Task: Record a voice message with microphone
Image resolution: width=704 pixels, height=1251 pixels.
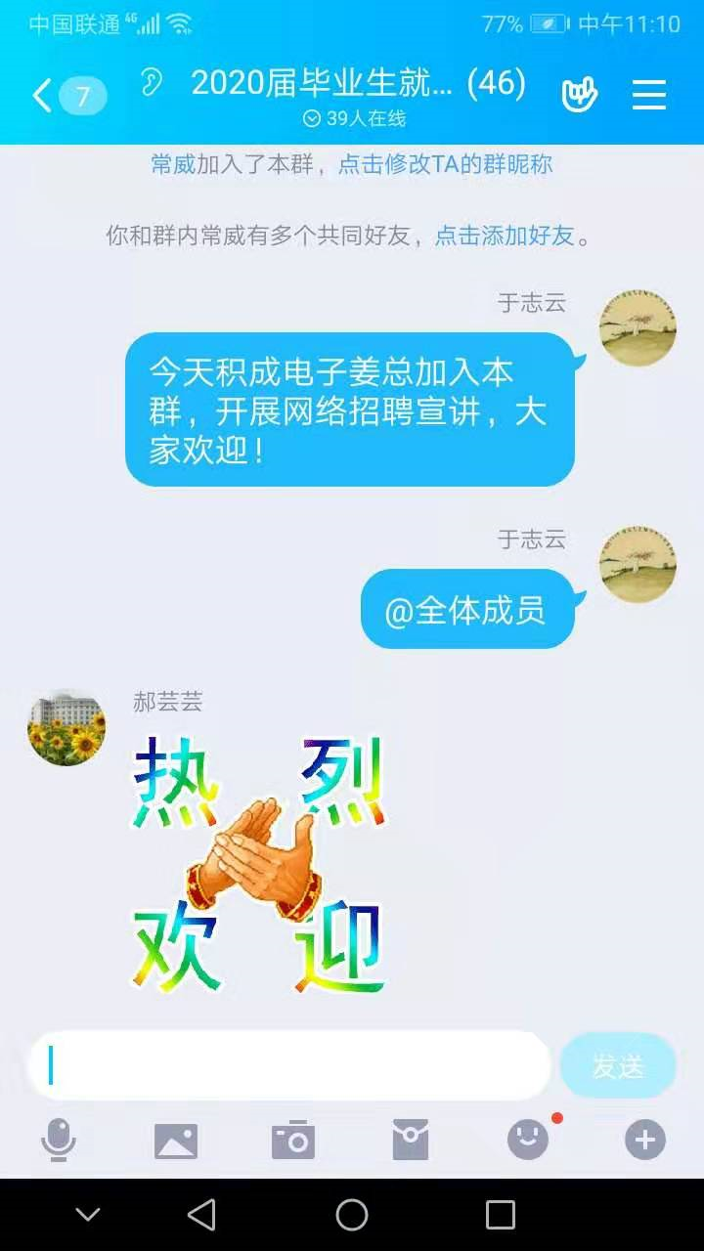Action: pyautogui.click(x=58, y=1140)
